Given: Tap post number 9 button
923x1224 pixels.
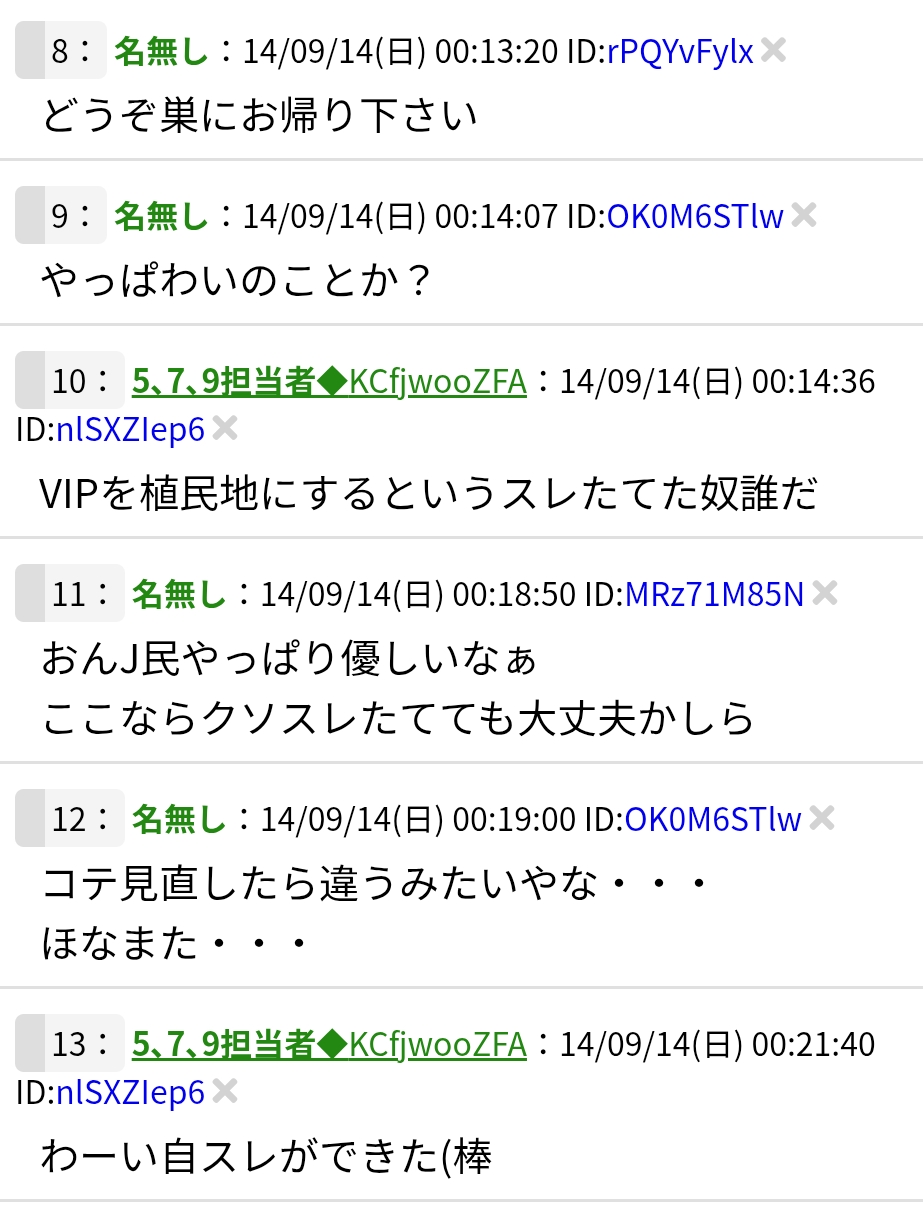Looking at the screenshot, I should (60, 215).
